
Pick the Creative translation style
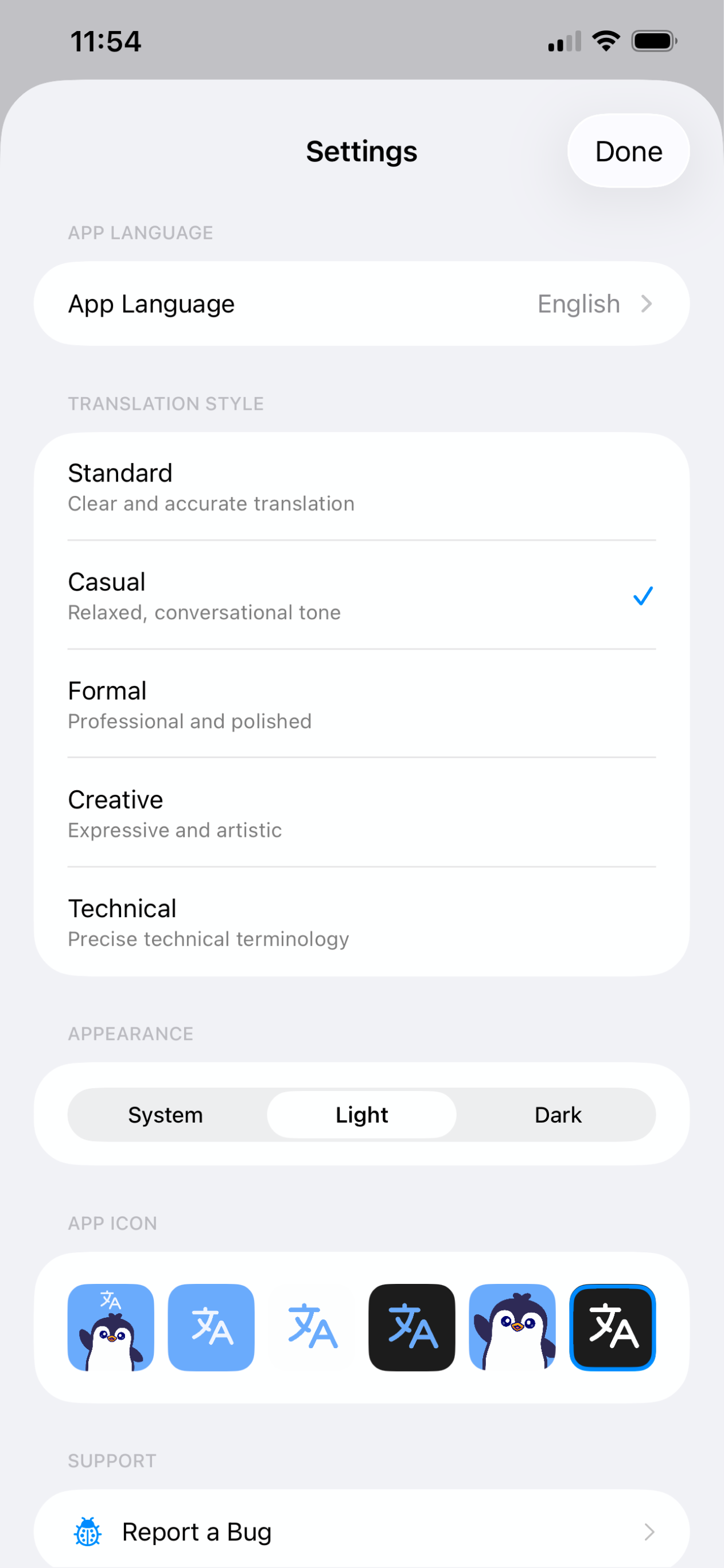[361, 813]
